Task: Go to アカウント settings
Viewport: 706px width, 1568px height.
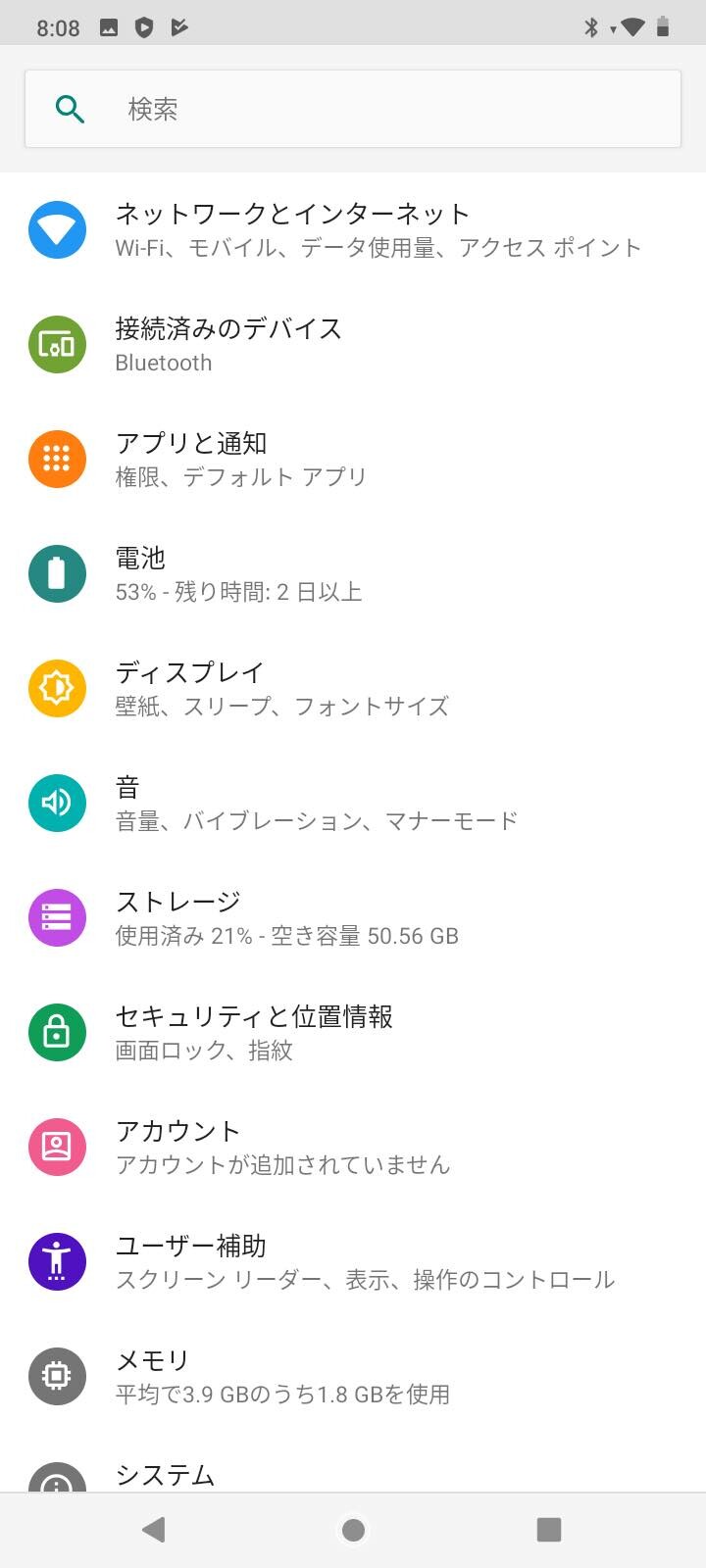Action: click(353, 1148)
